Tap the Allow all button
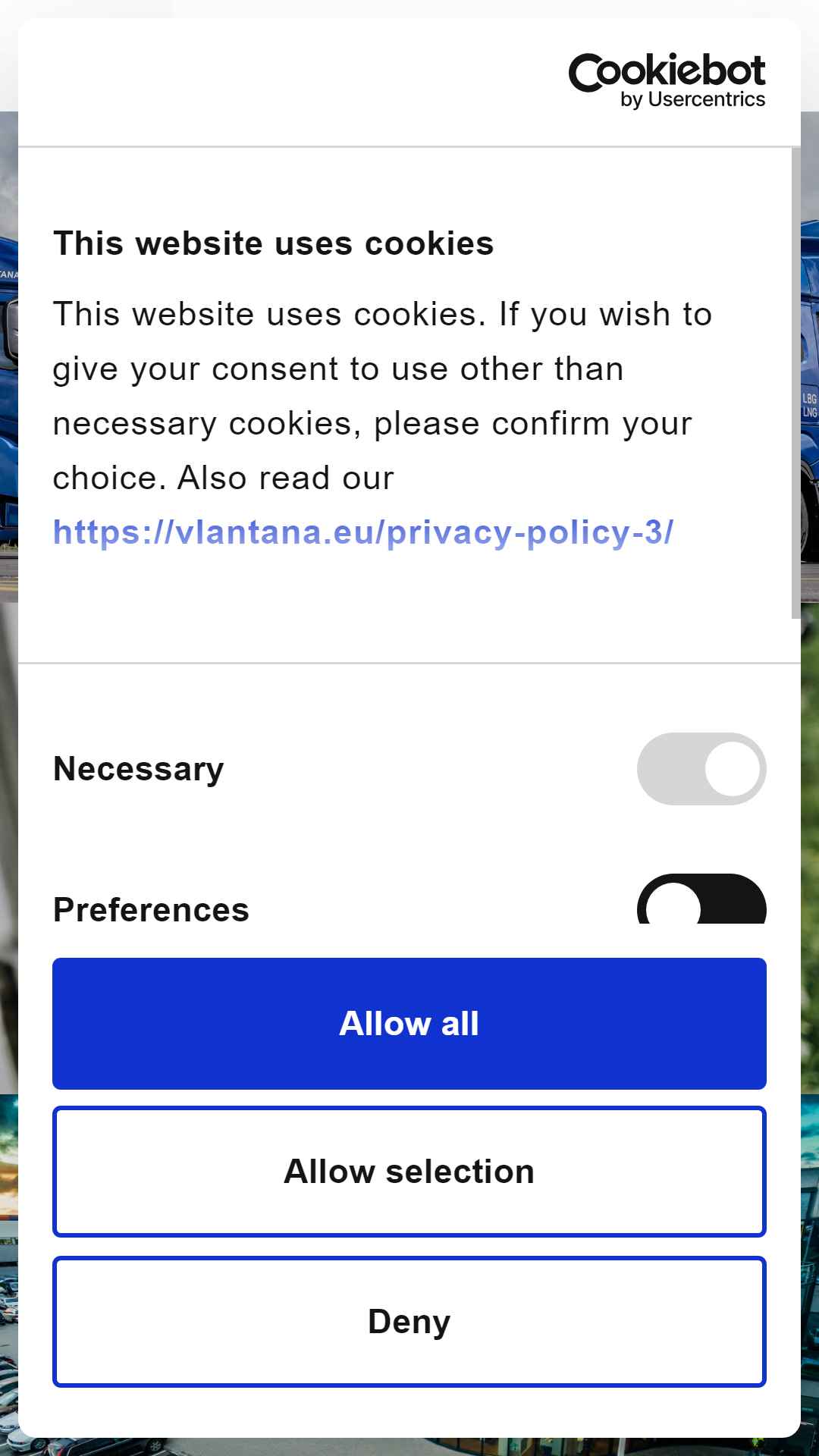819x1456 pixels. (409, 1024)
